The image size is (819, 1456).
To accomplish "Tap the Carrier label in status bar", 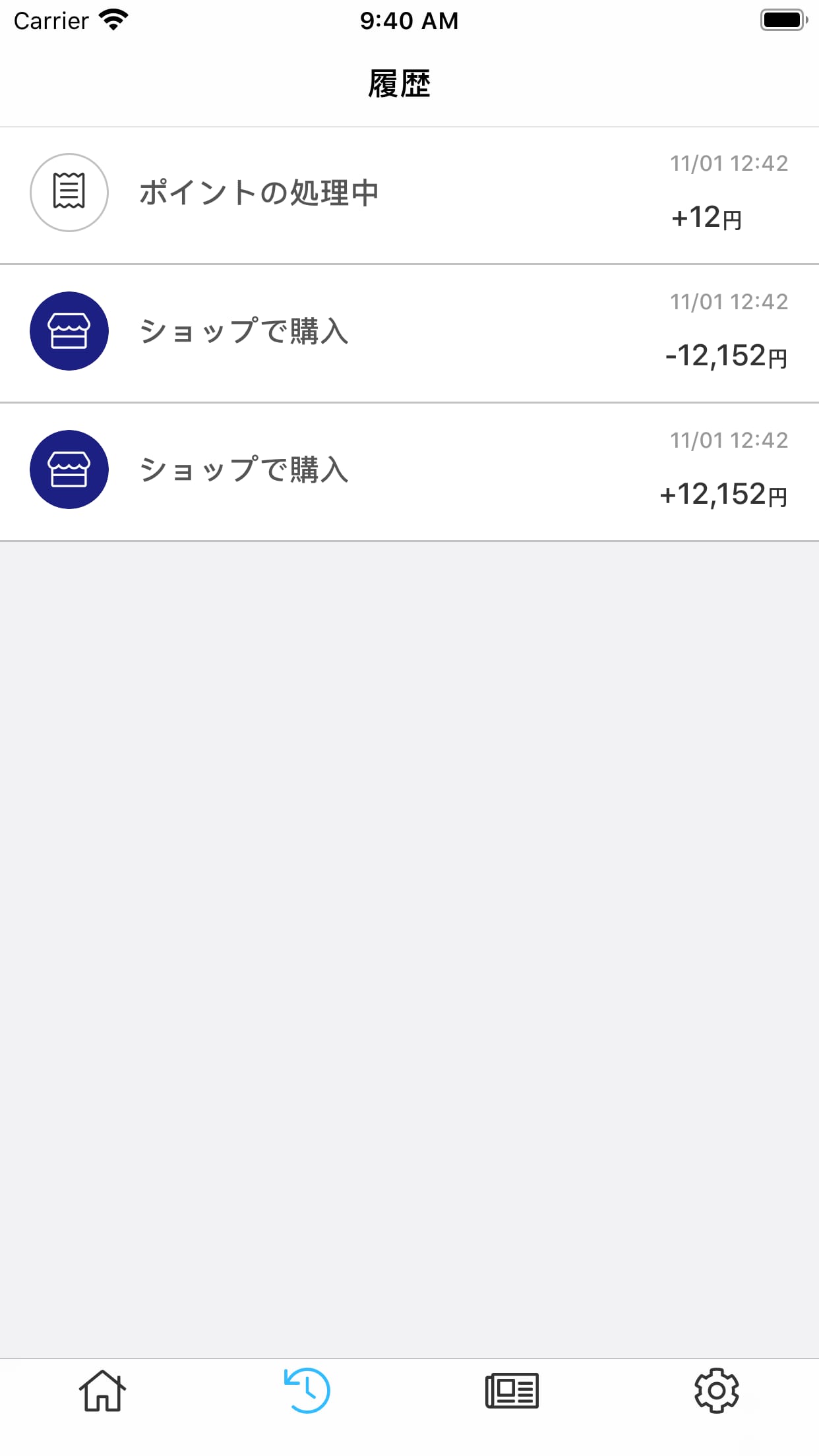I will click(51, 20).
